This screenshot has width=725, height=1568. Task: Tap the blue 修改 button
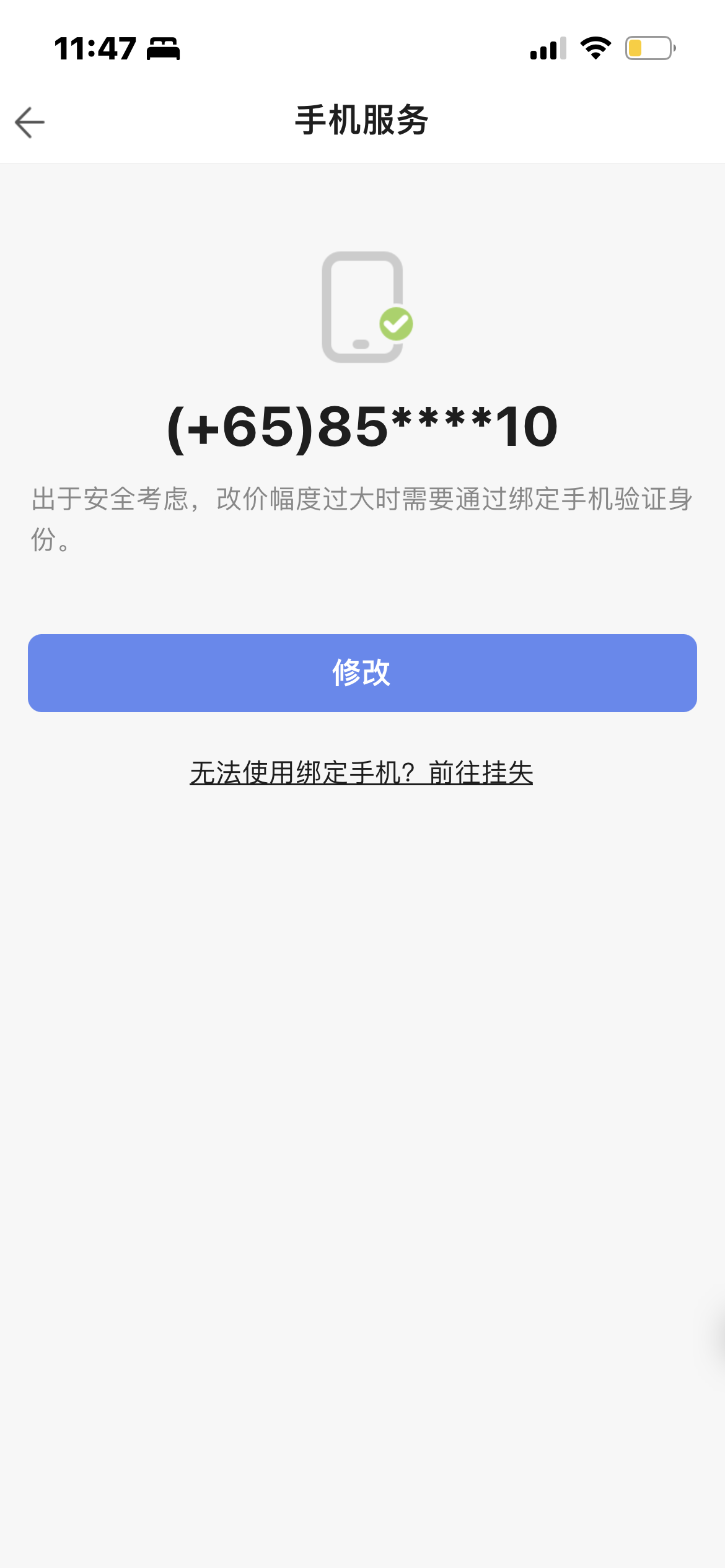pyautogui.click(x=362, y=673)
